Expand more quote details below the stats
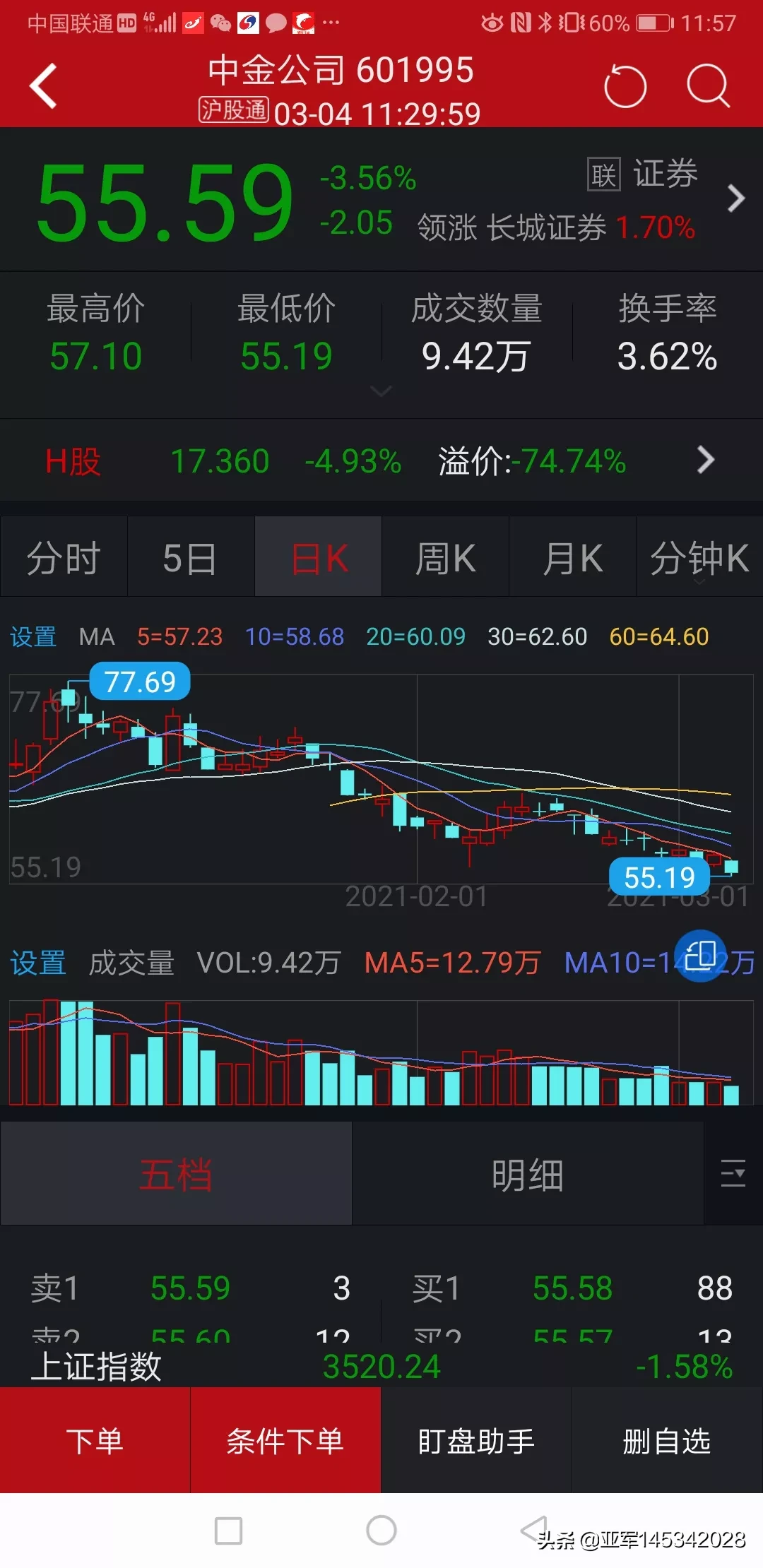Viewport: 763px width, 1568px height. click(381, 391)
